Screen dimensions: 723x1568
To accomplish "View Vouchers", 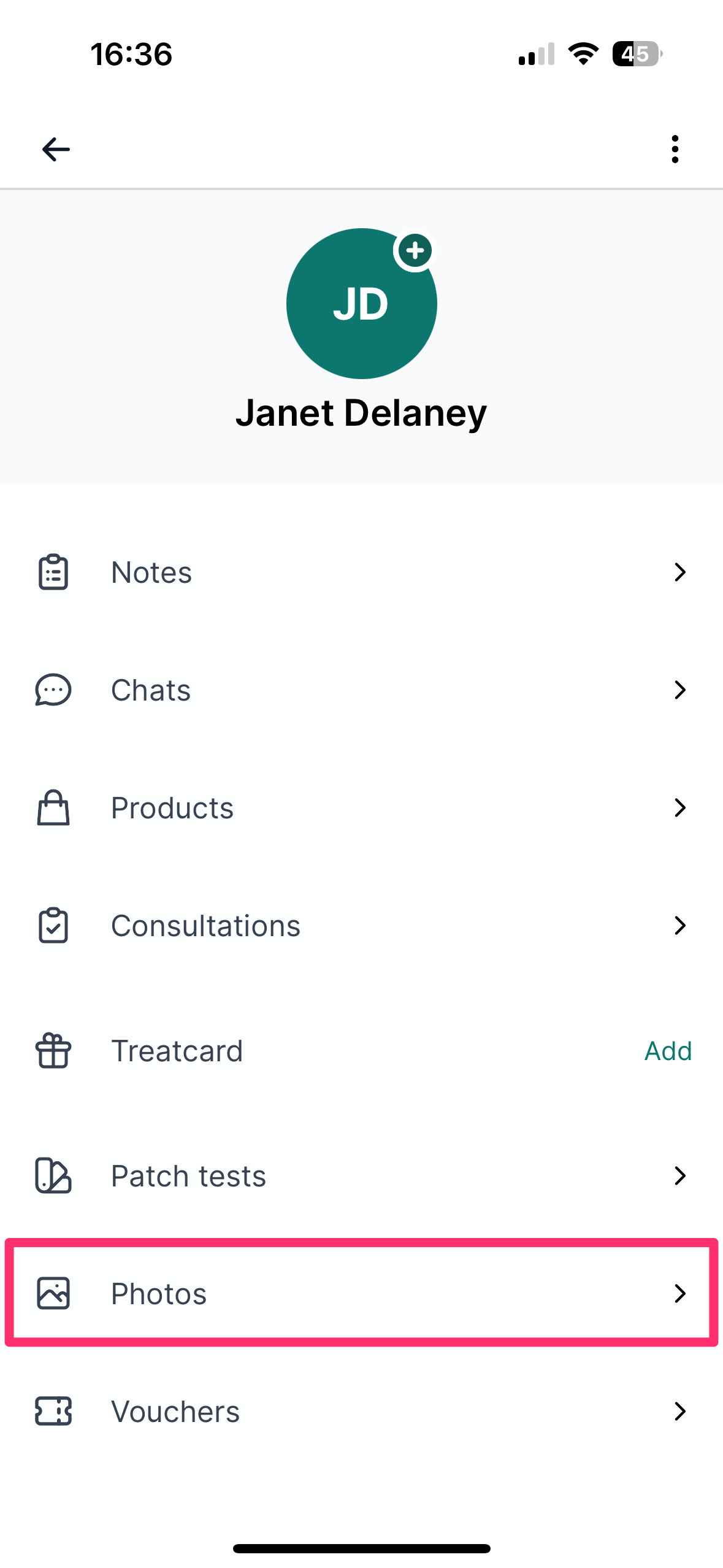I will 362,1412.
